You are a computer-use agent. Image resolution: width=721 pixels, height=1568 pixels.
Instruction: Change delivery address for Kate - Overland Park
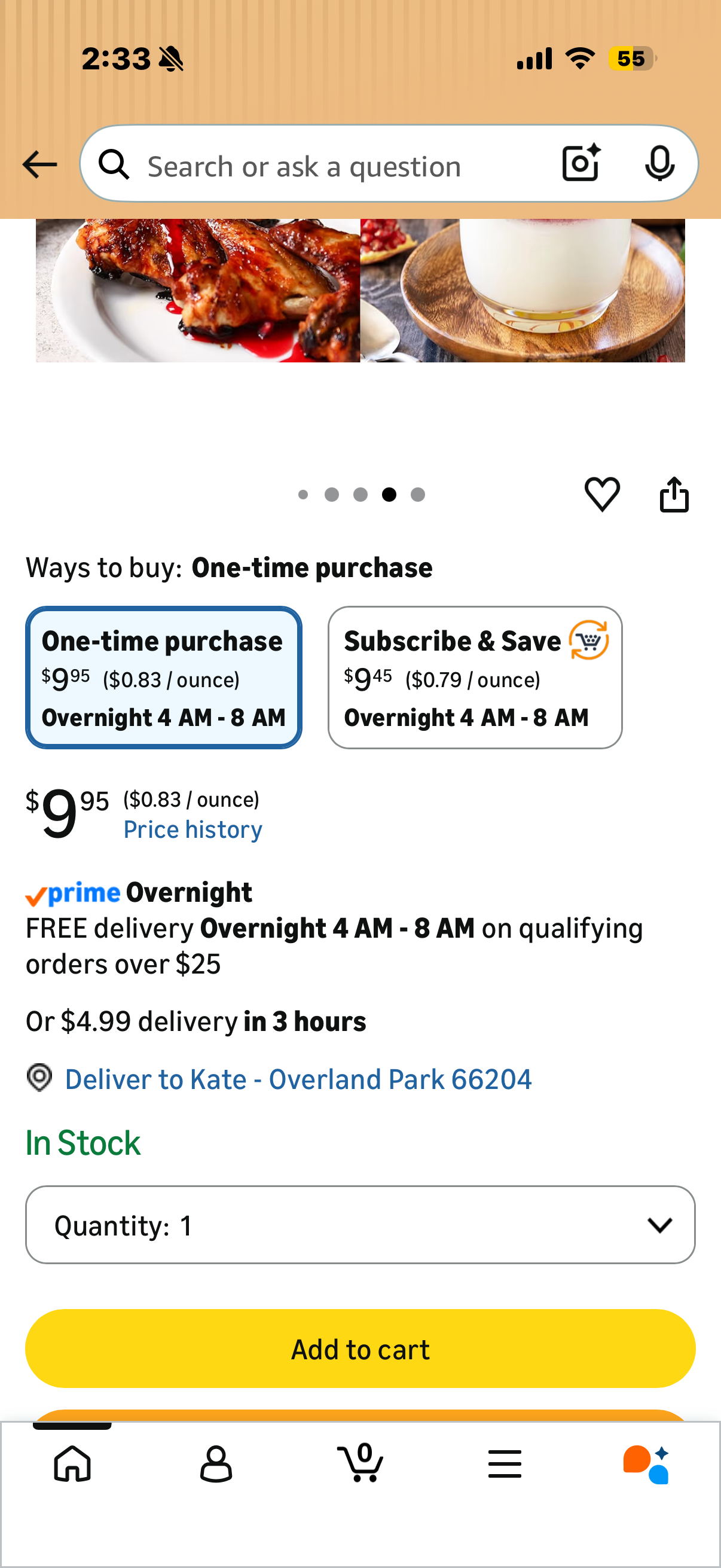[x=298, y=1079]
